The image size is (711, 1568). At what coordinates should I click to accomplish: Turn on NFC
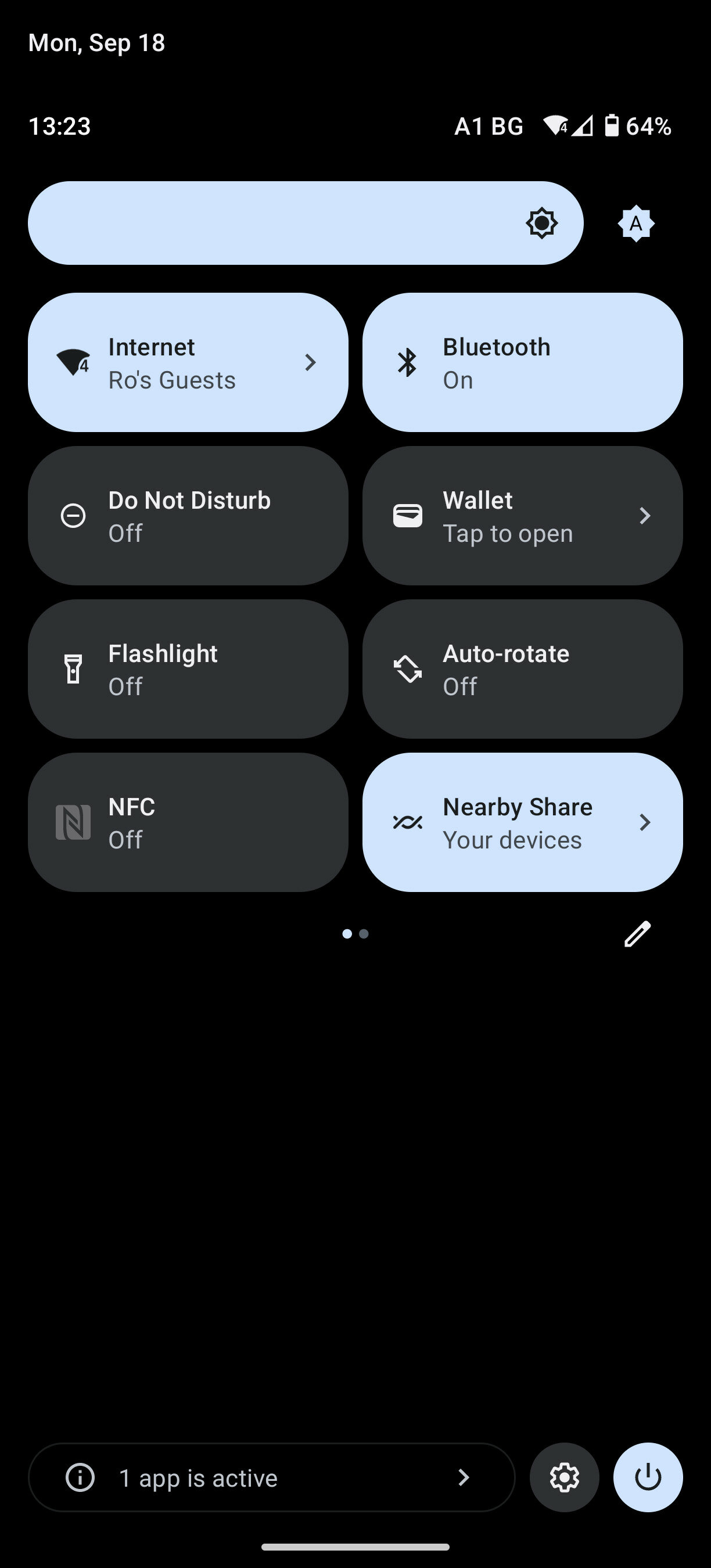coord(188,822)
